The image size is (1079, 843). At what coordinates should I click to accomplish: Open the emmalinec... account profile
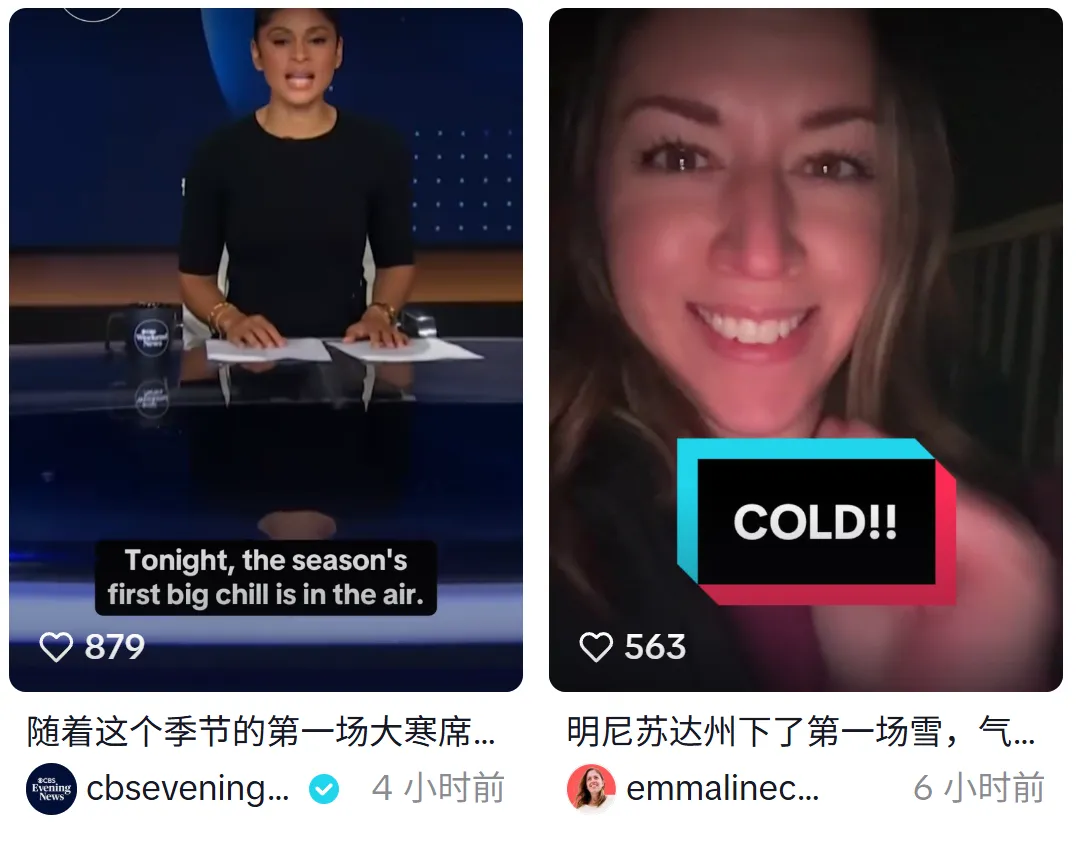coord(722,788)
